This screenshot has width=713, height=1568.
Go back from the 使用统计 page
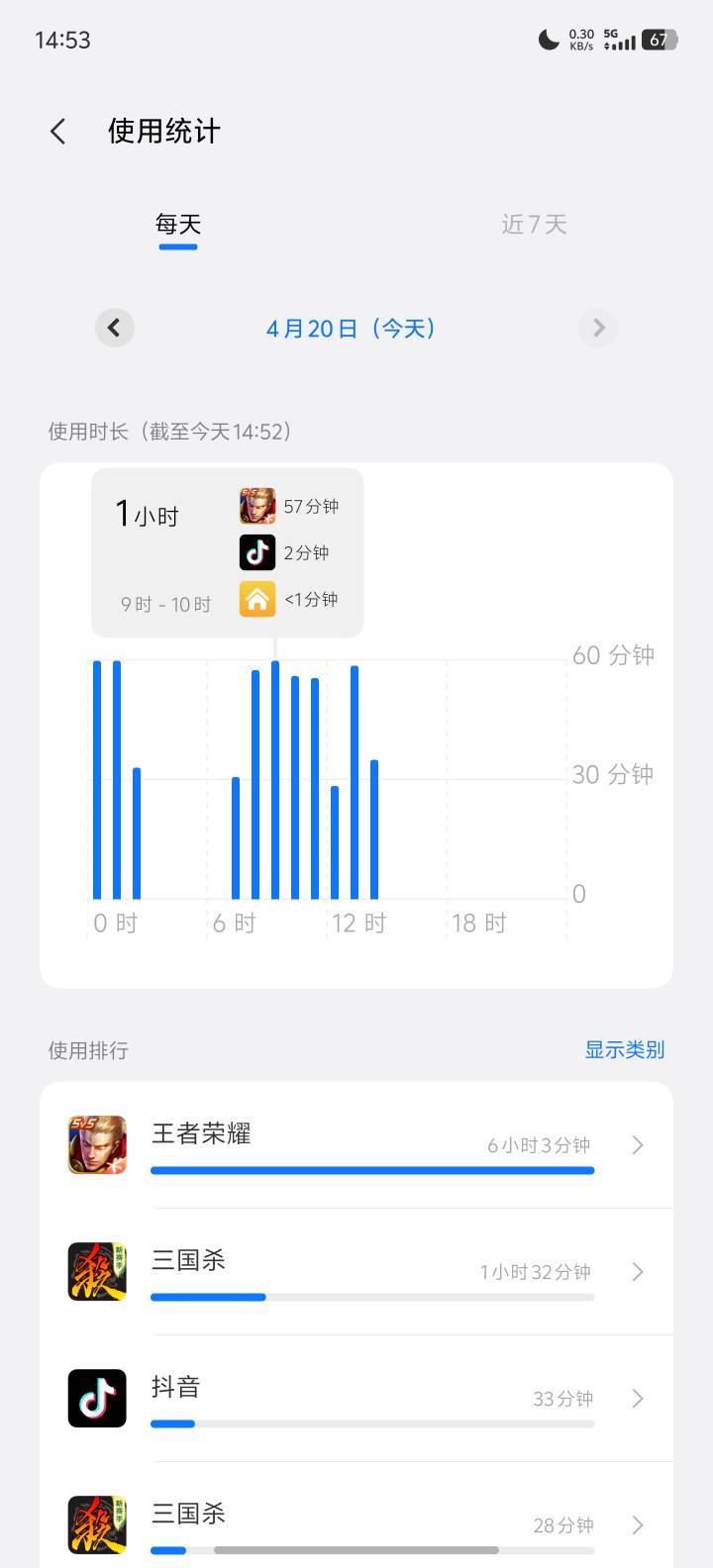click(x=58, y=131)
